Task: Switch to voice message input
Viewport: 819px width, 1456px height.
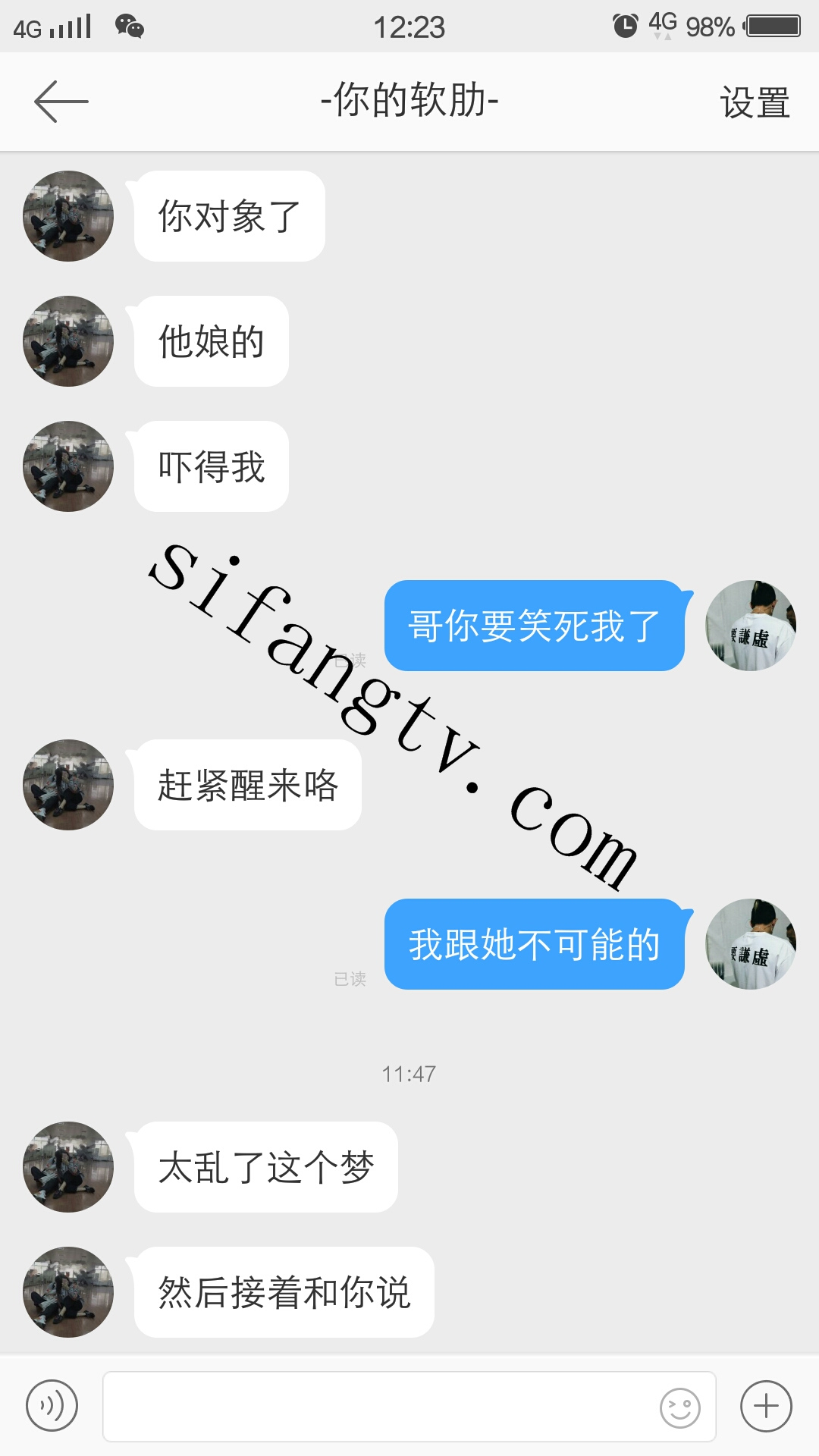Action: click(52, 1406)
